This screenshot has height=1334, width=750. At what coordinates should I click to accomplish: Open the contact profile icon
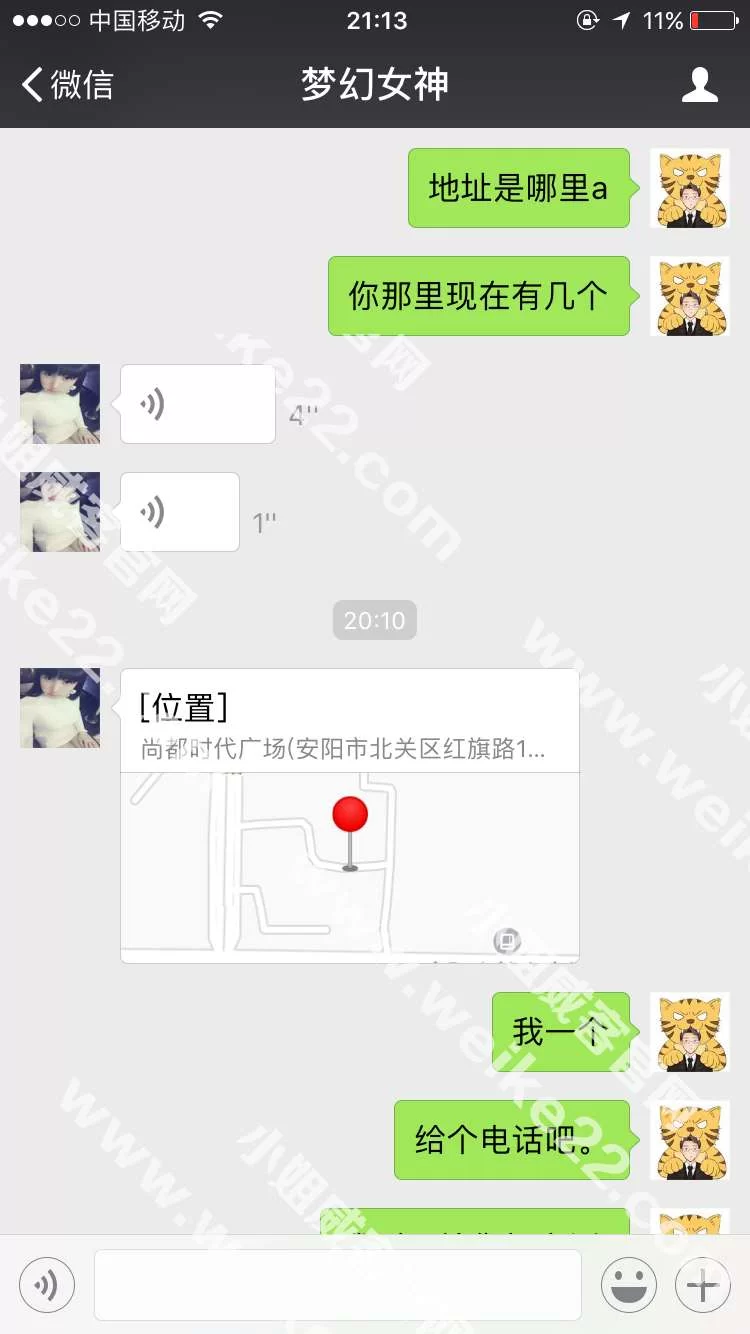click(x=699, y=85)
